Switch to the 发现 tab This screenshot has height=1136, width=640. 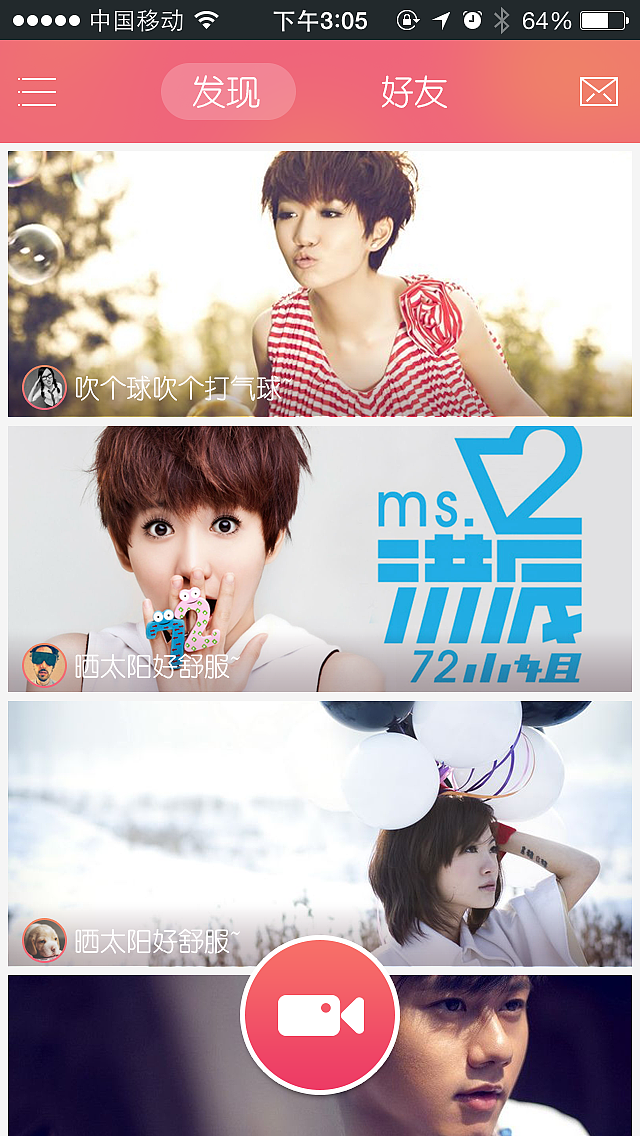tap(228, 92)
